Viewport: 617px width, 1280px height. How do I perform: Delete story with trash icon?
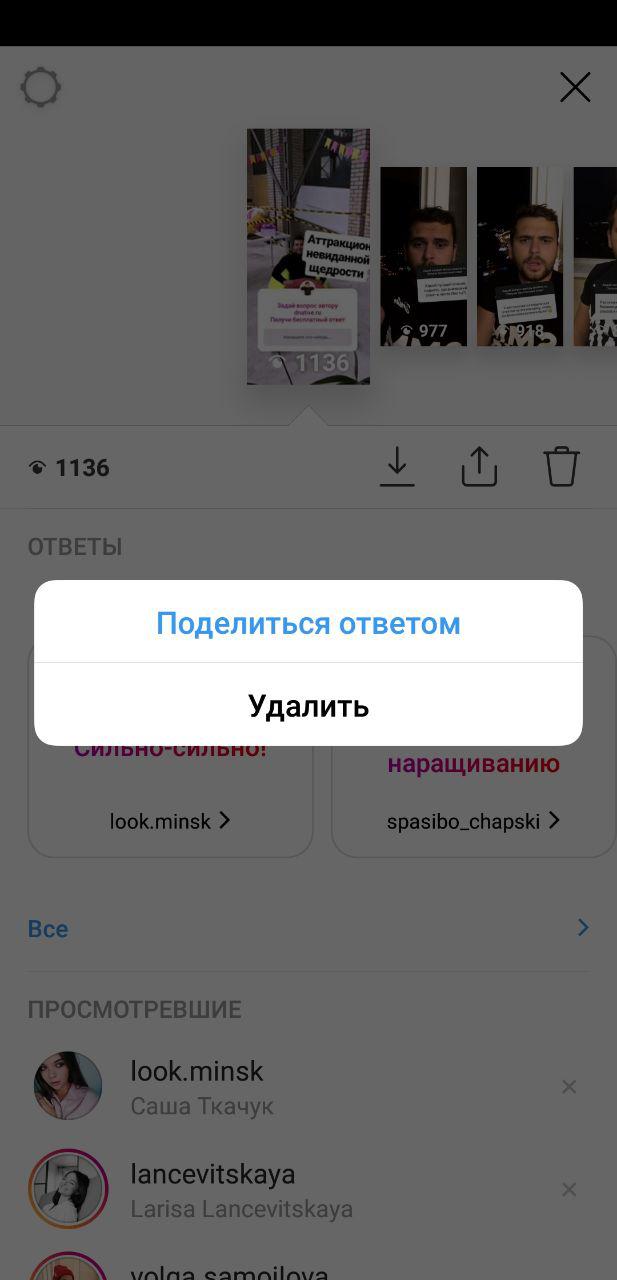tap(561, 467)
